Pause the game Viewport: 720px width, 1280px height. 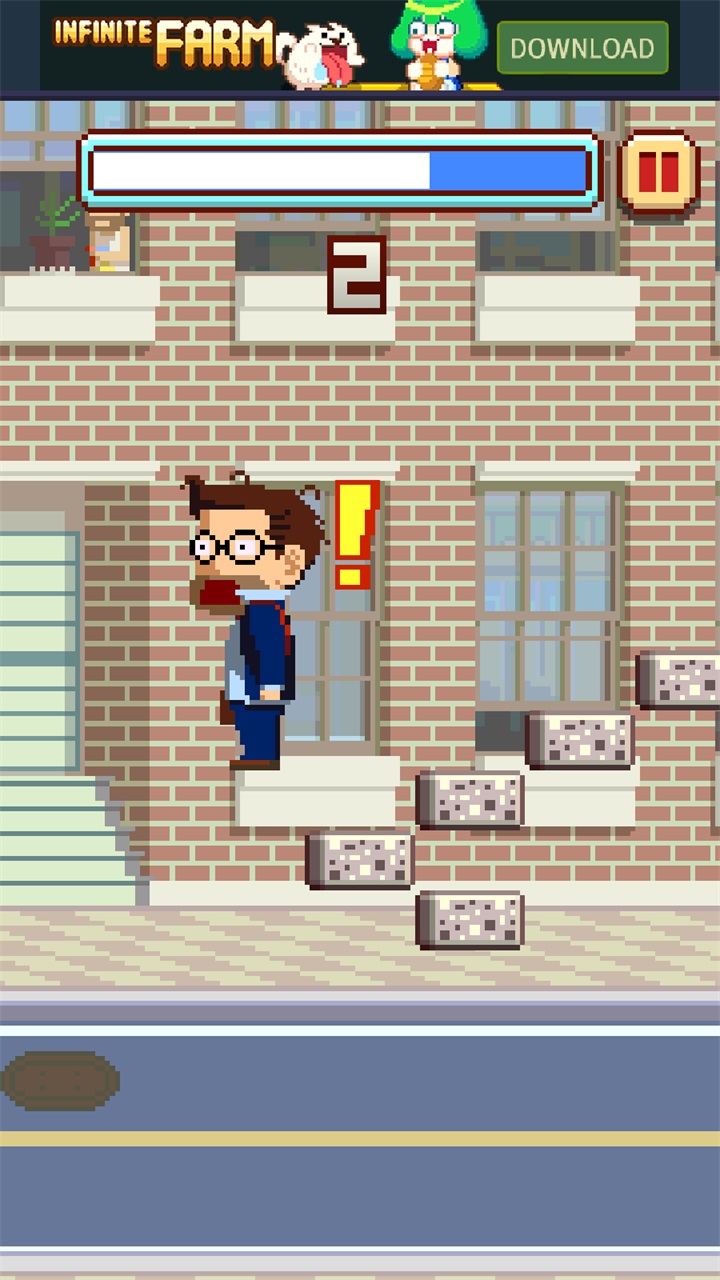pyautogui.click(x=658, y=172)
